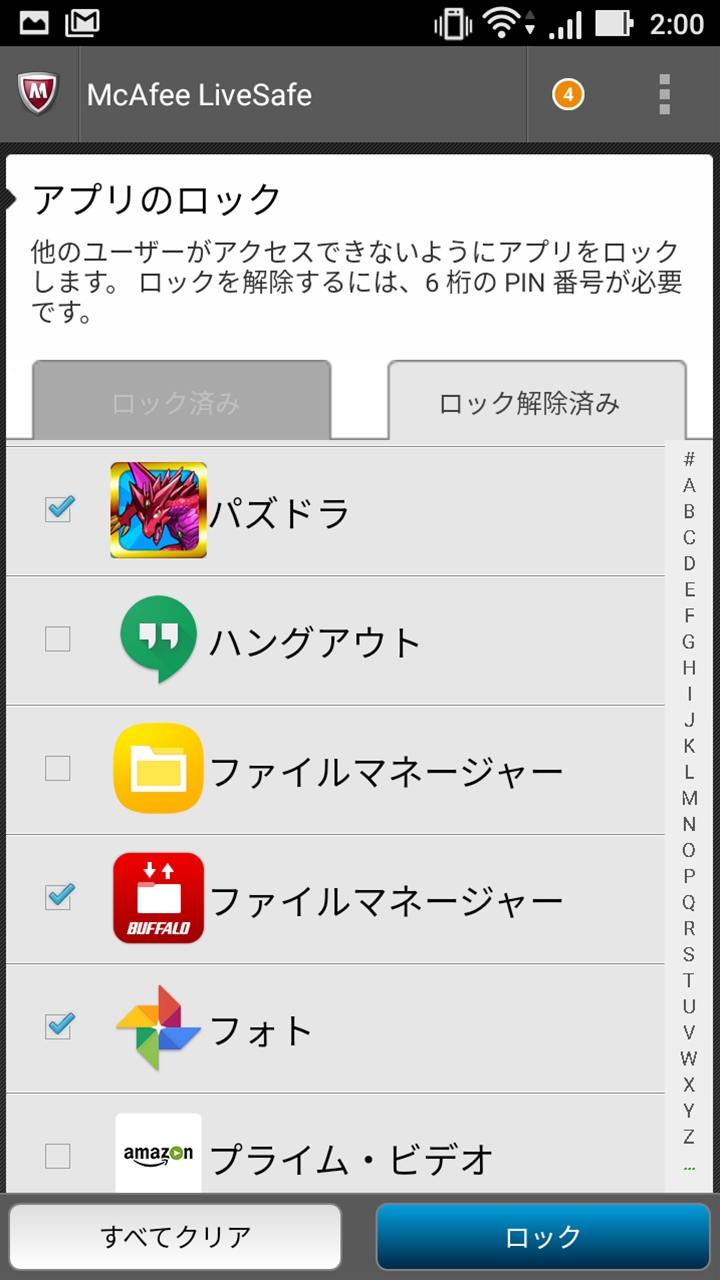Jump to letter A in index
This screenshot has height=1280, width=720.
point(689,486)
